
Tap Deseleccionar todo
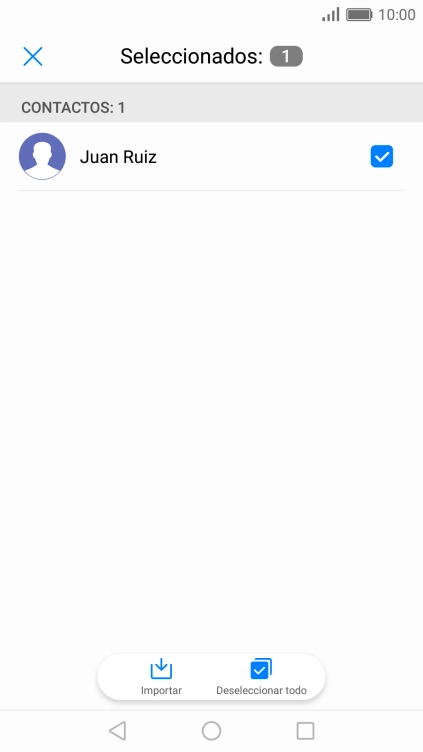pos(261,677)
